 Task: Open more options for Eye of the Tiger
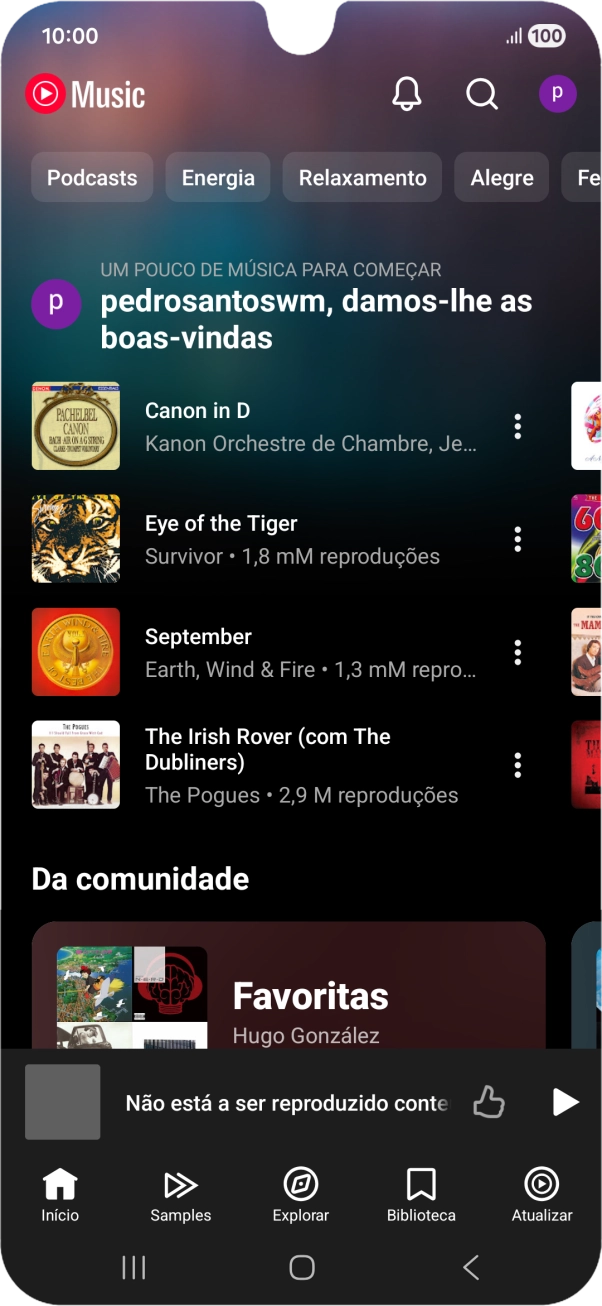[x=518, y=539]
